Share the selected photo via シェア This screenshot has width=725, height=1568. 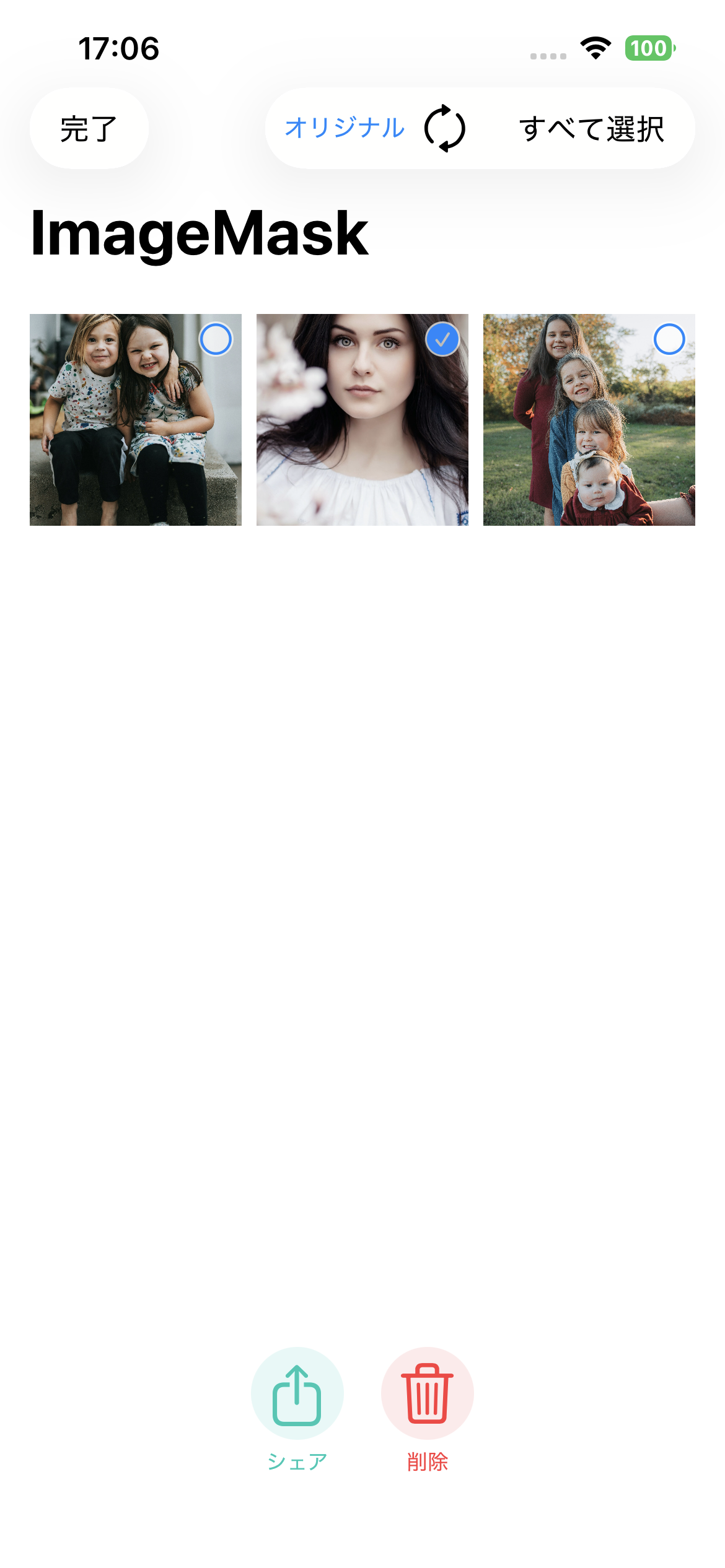pos(297,1394)
